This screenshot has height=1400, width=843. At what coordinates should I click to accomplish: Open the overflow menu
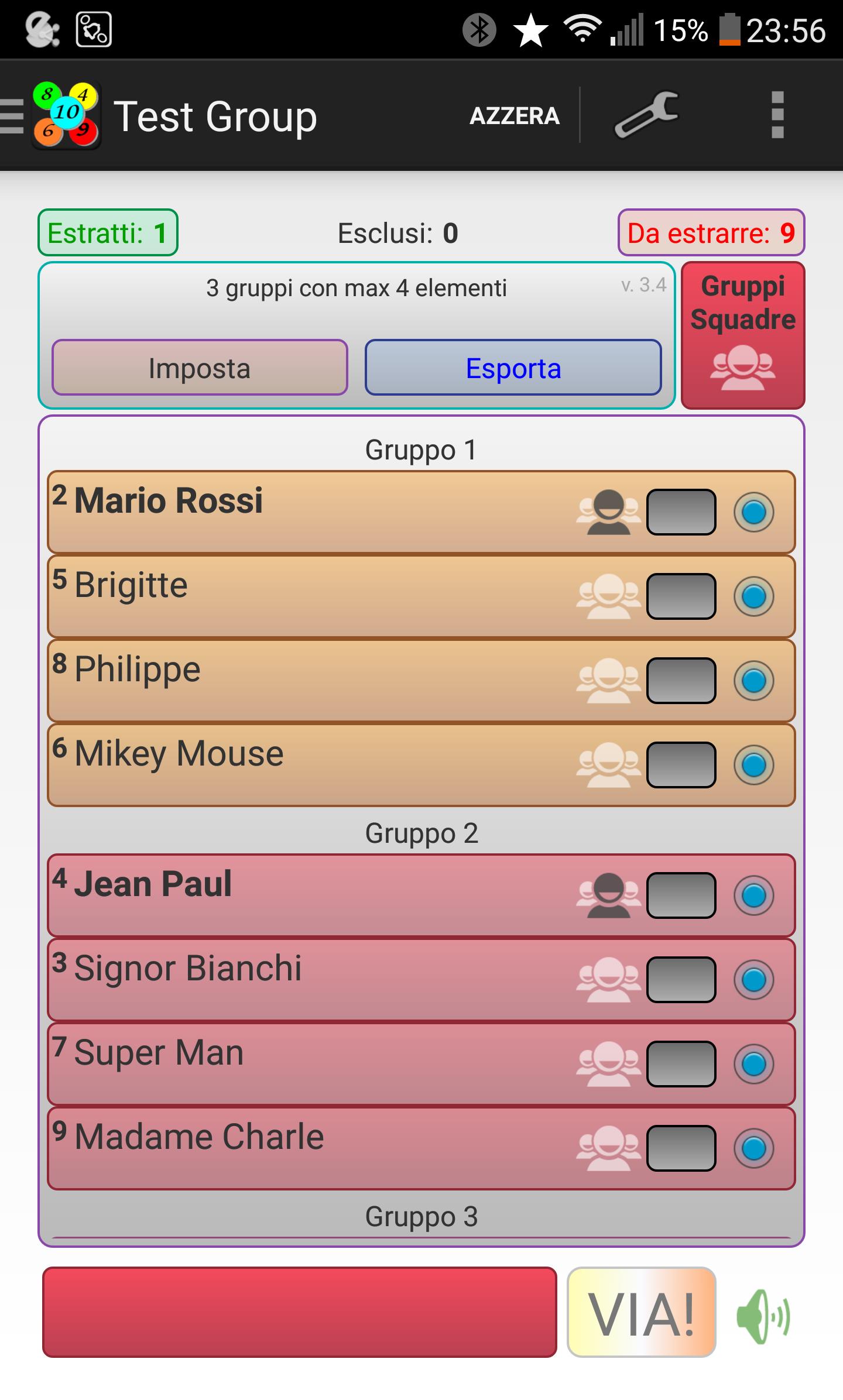tap(777, 115)
